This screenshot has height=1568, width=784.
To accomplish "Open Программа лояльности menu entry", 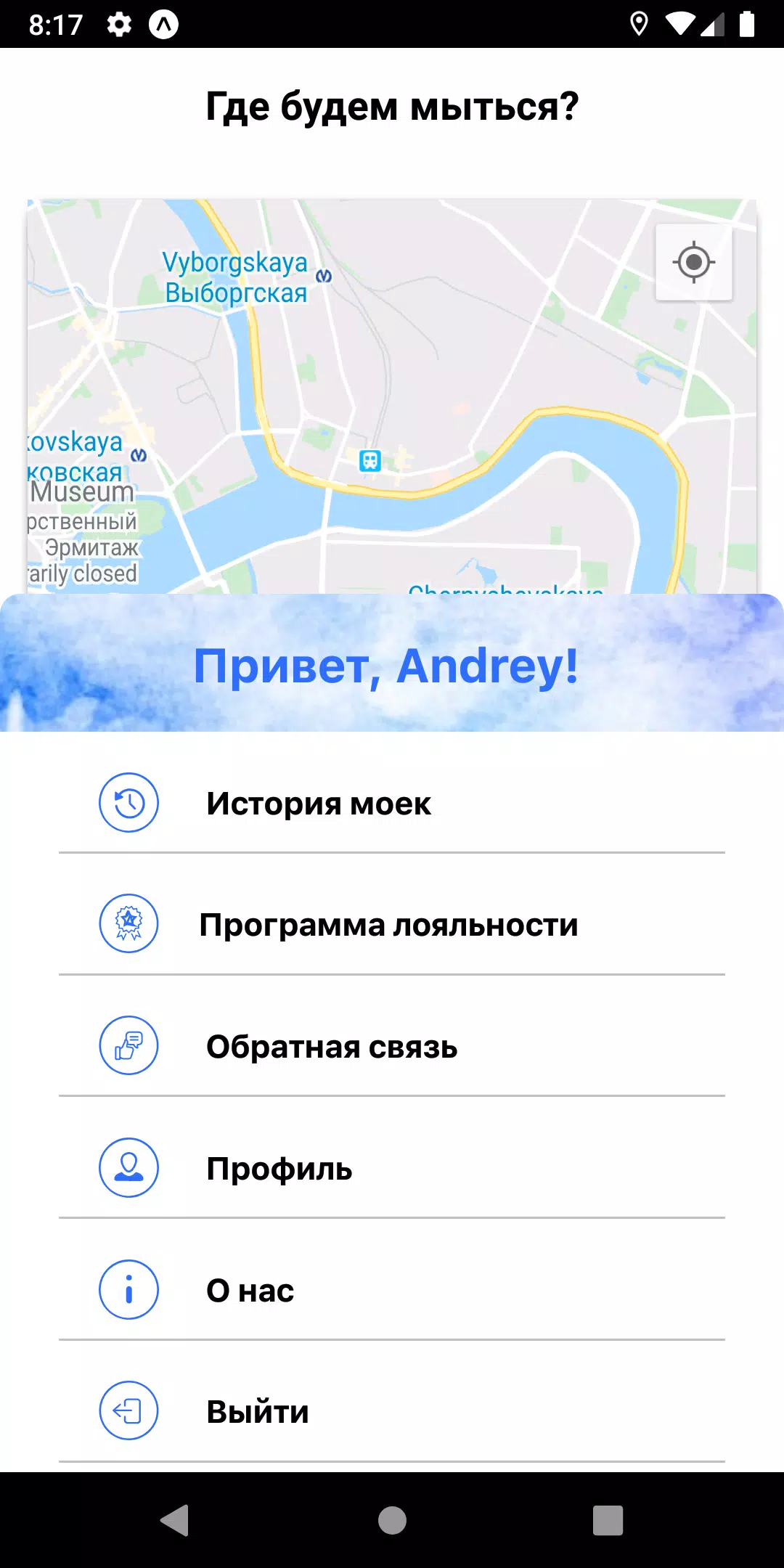I will pos(389,924).
